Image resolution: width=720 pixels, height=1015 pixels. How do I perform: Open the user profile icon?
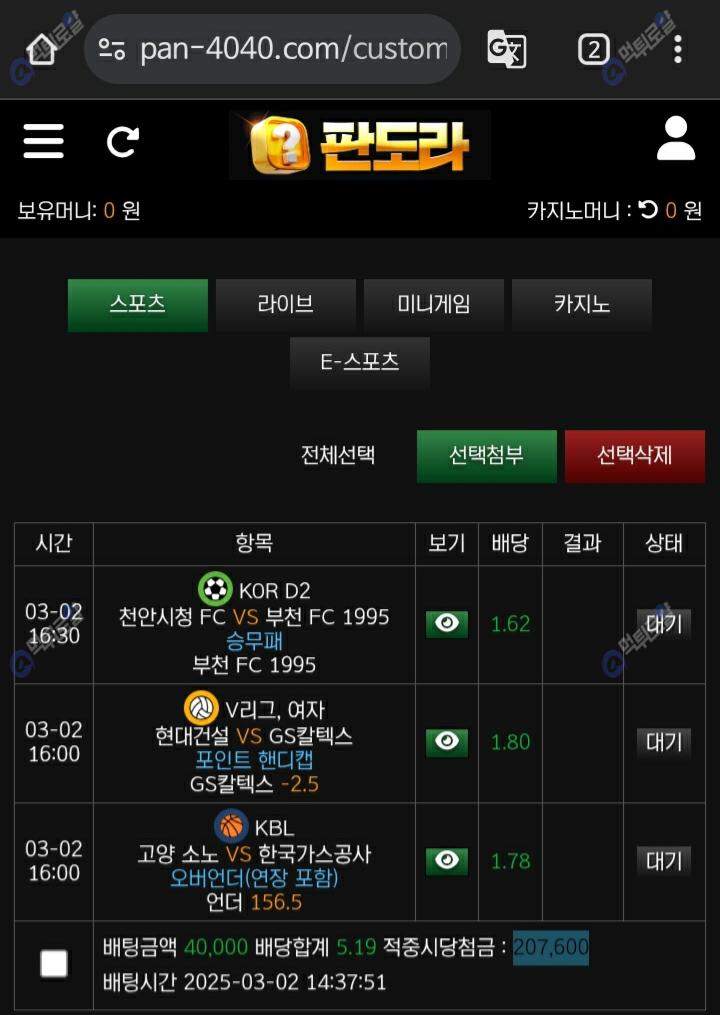click(x=675, y=139)
